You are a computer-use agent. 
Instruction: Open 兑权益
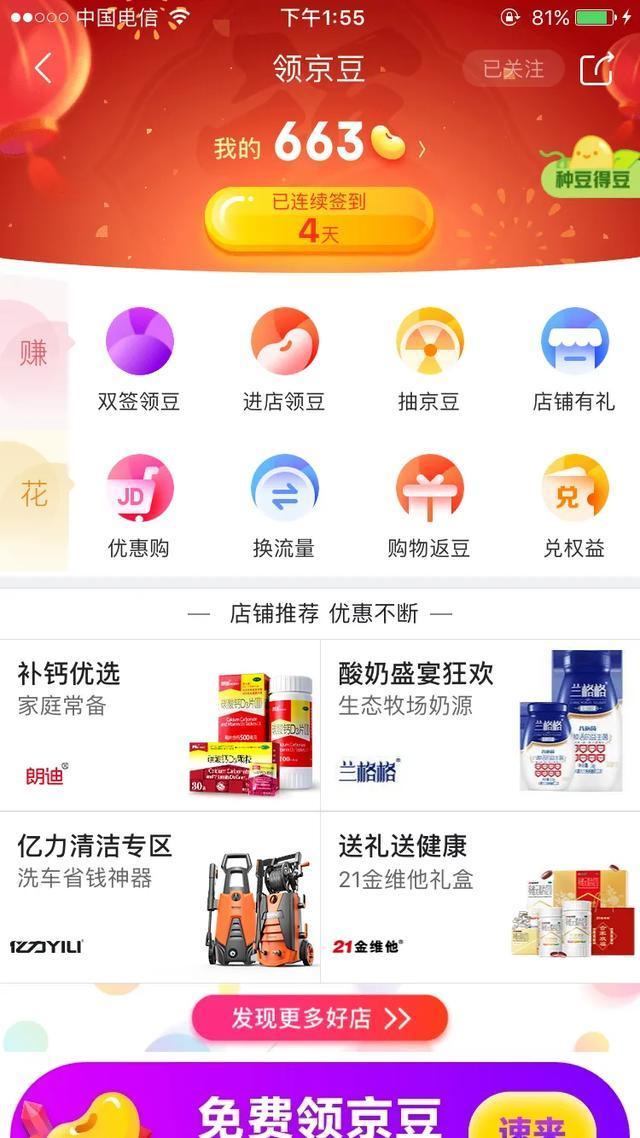[574, 507]
